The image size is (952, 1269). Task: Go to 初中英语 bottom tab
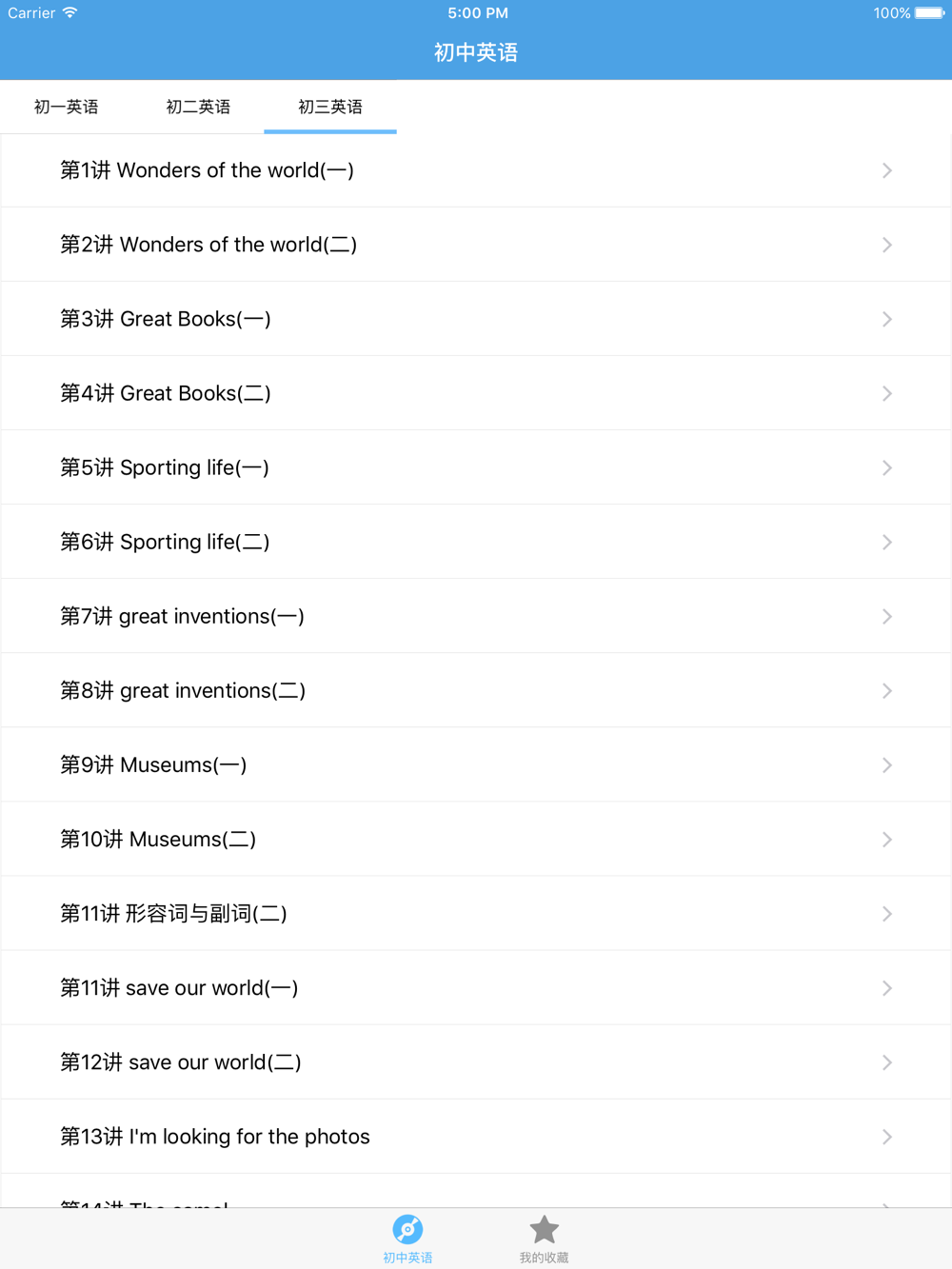[407, 1239]
